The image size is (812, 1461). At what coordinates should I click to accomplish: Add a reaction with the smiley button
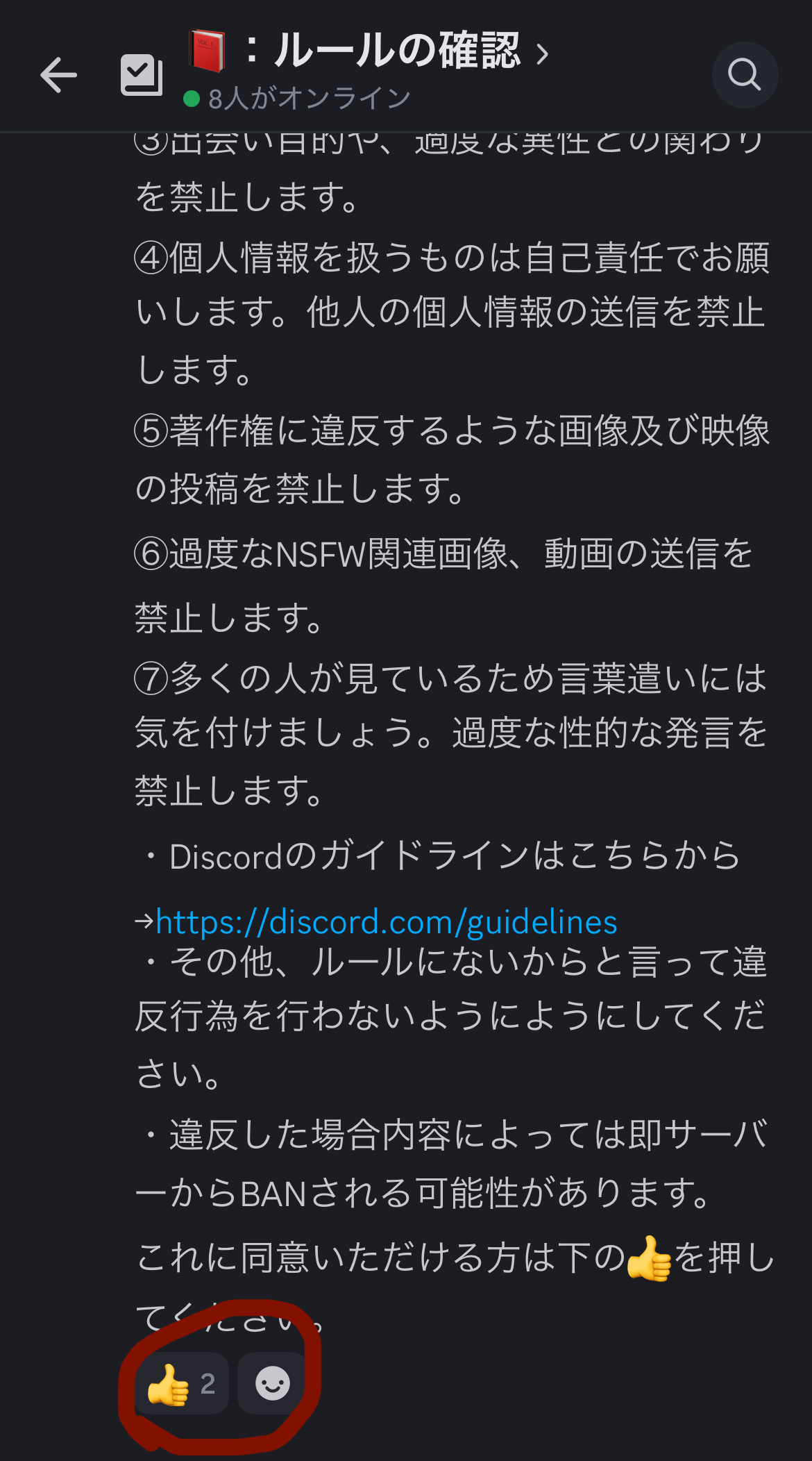point(272,1383)
